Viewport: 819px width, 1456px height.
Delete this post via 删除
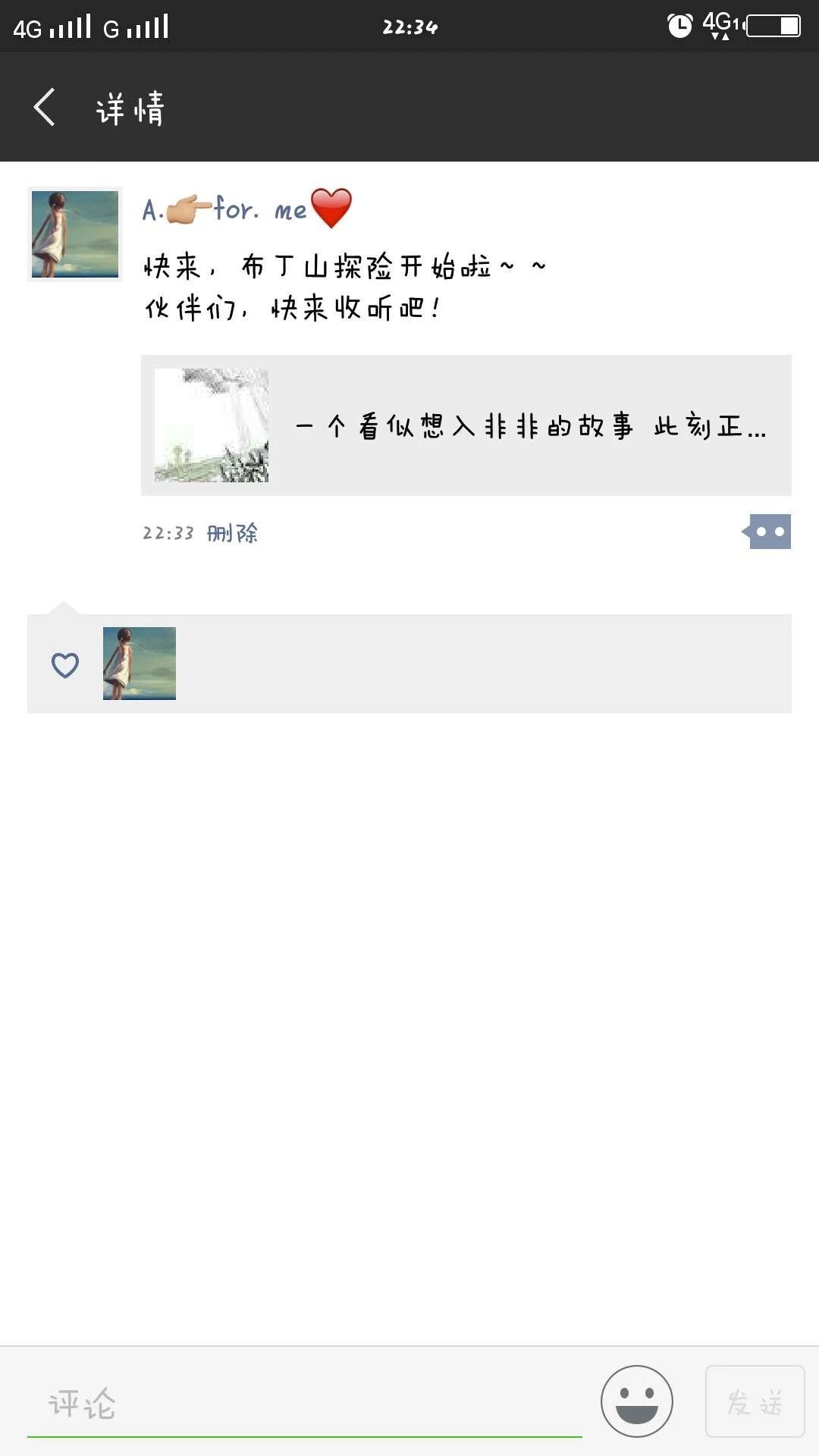tap(232, 533)
